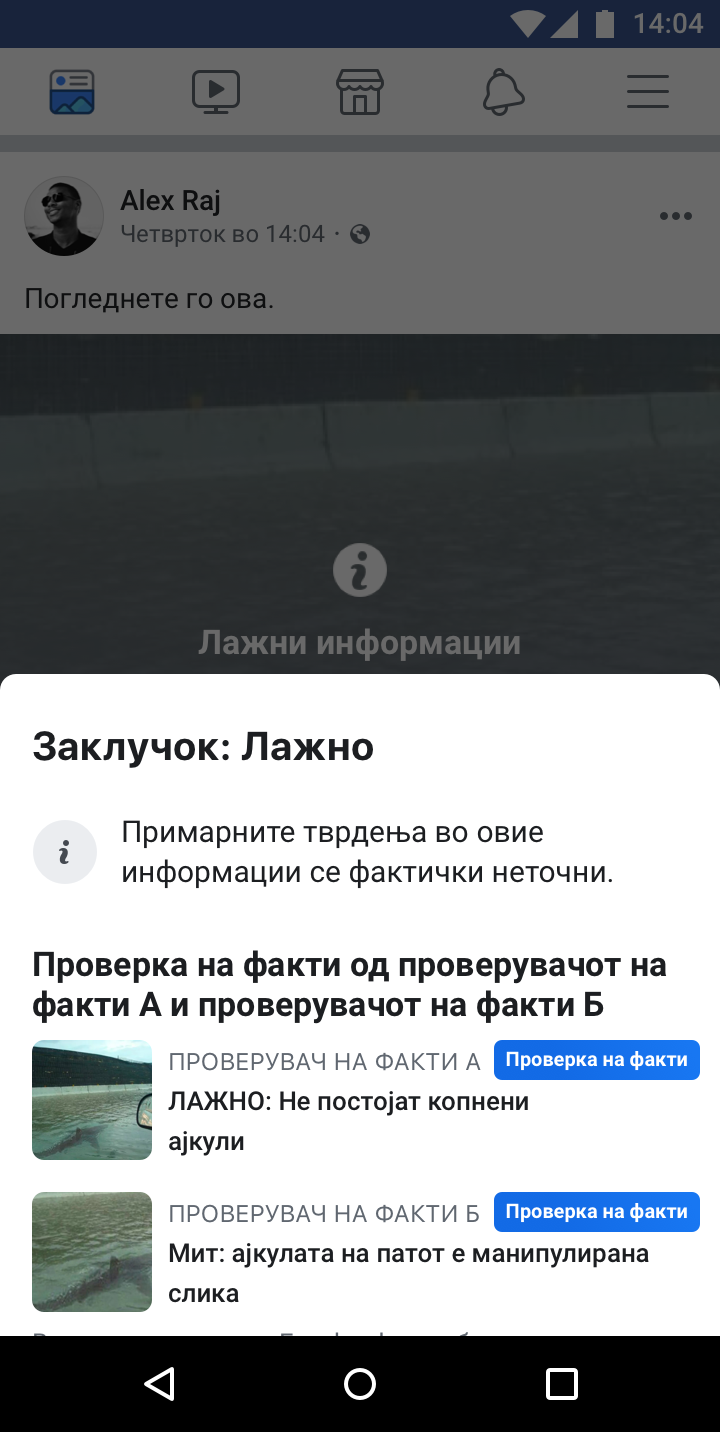
Task: Open the notifications bell tab
Action: pos(504,92)
